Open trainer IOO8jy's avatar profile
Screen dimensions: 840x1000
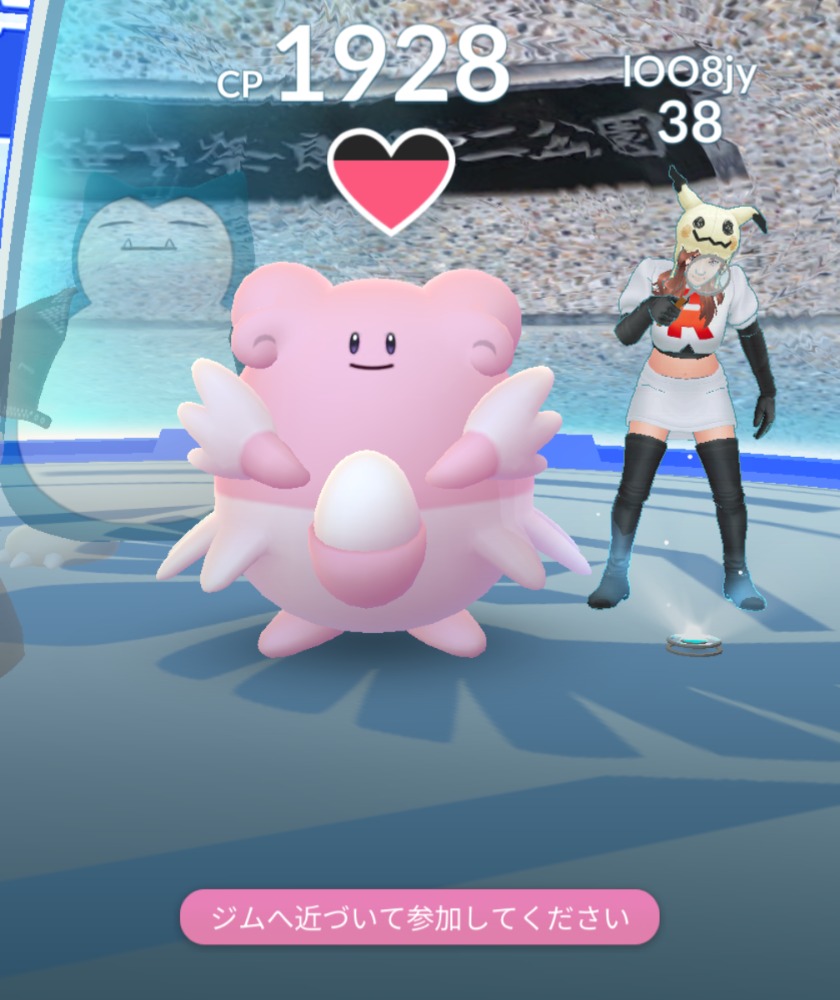692,400
